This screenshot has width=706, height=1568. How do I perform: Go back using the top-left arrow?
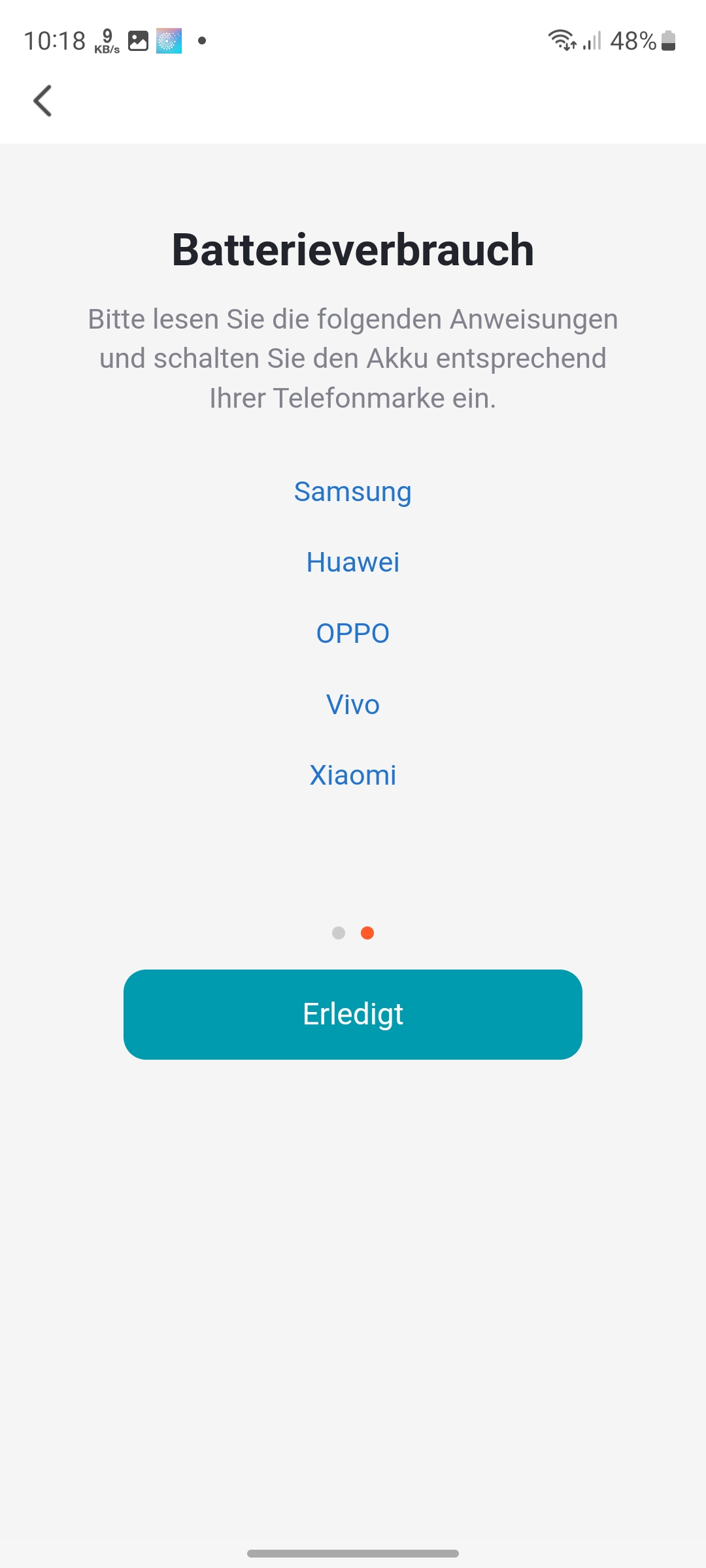pyautogui.click(x=43, y=101)
